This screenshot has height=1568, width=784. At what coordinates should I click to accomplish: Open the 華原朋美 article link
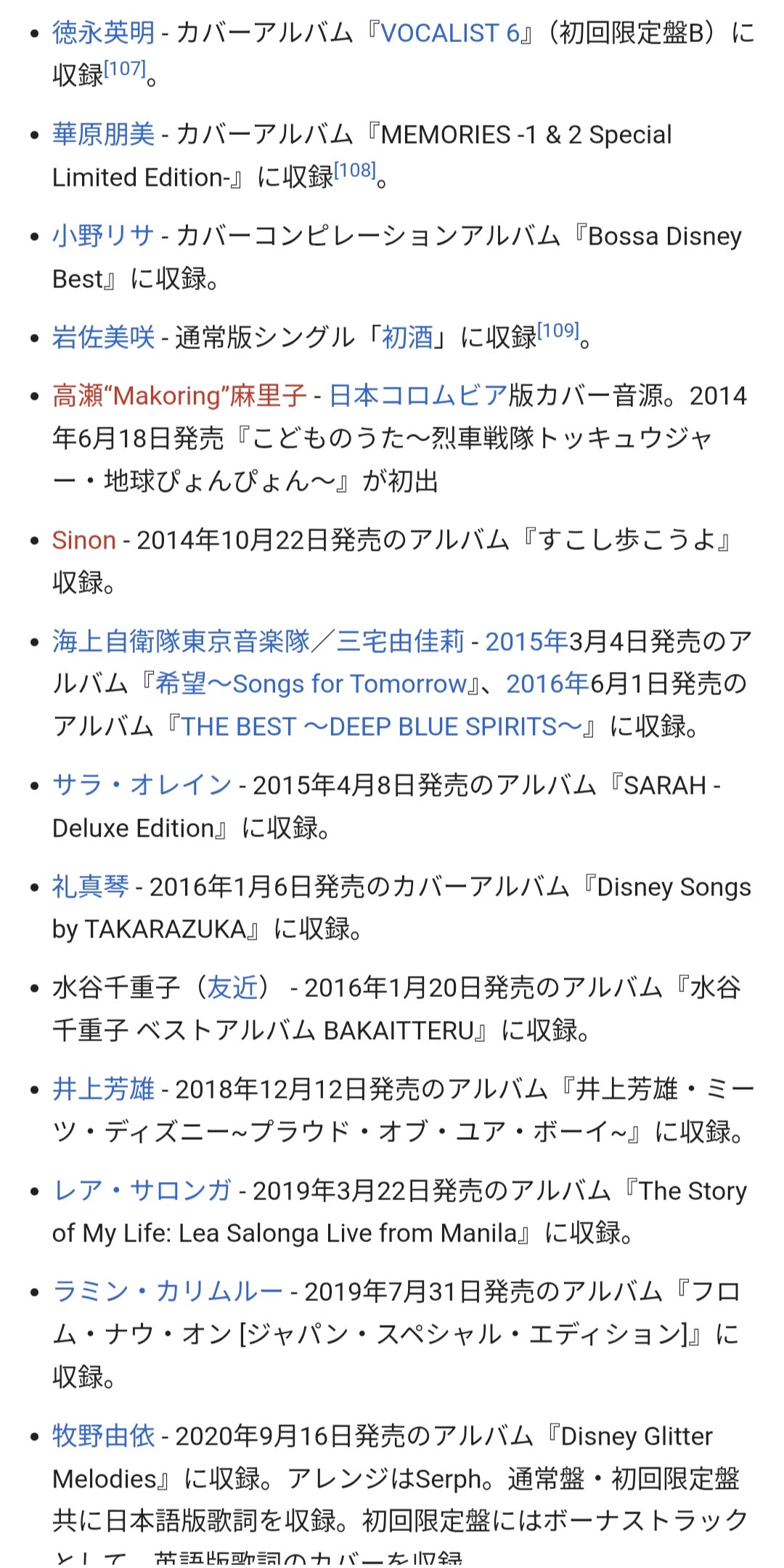point(103,134)
